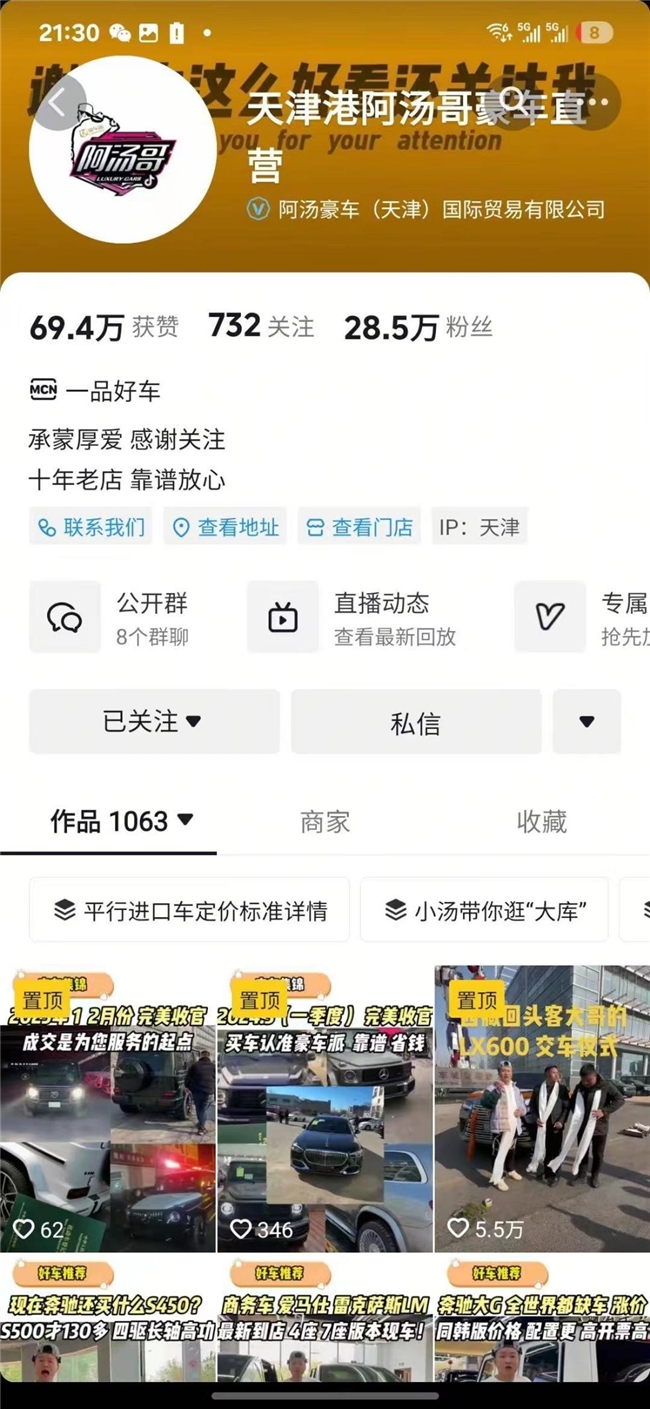Open 查看地址 to view the address
Viewport: 650px width, 1409px height.
coord(225,527)
